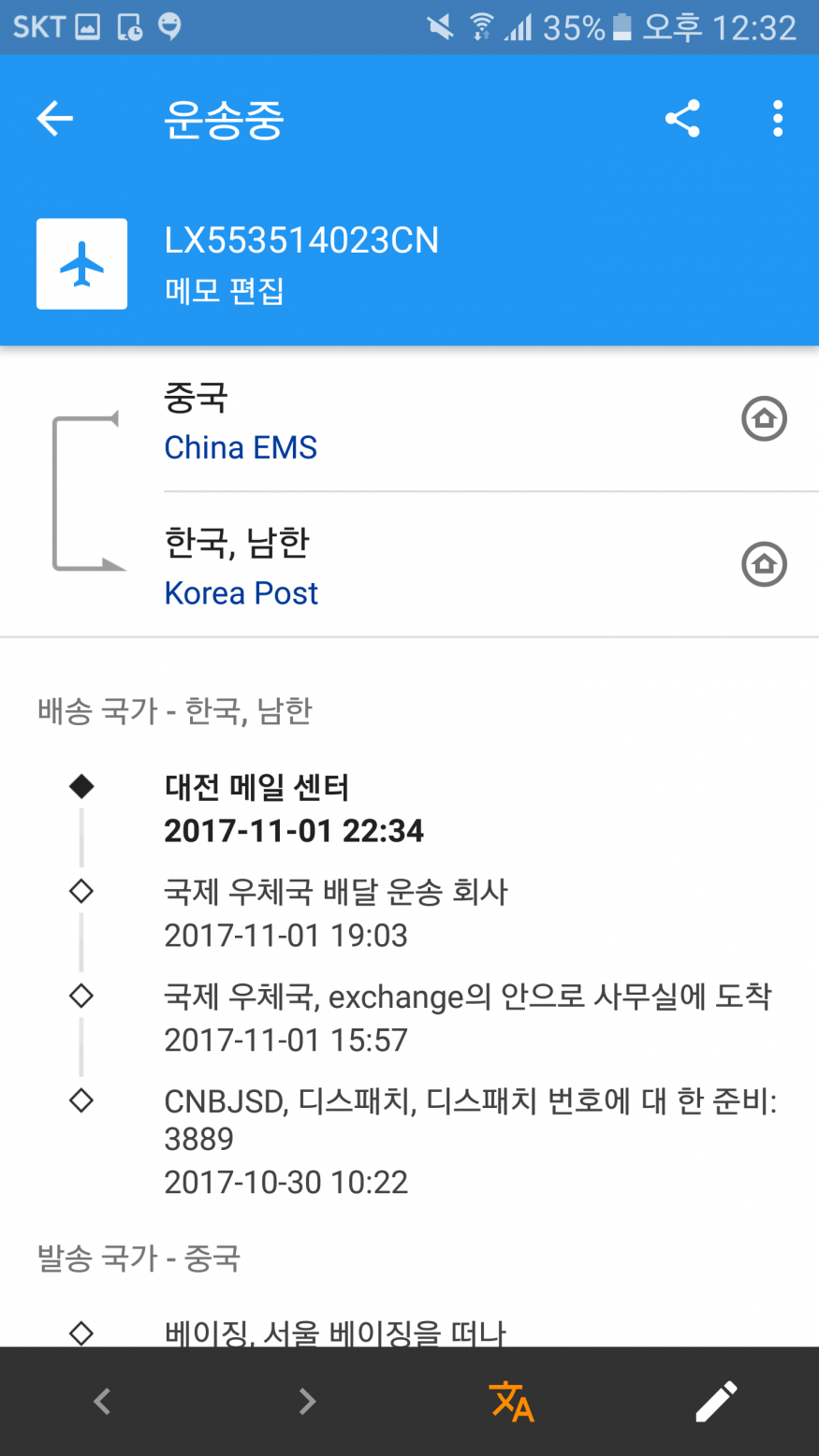Go to next package in the bottom bar

[306, 1401]
